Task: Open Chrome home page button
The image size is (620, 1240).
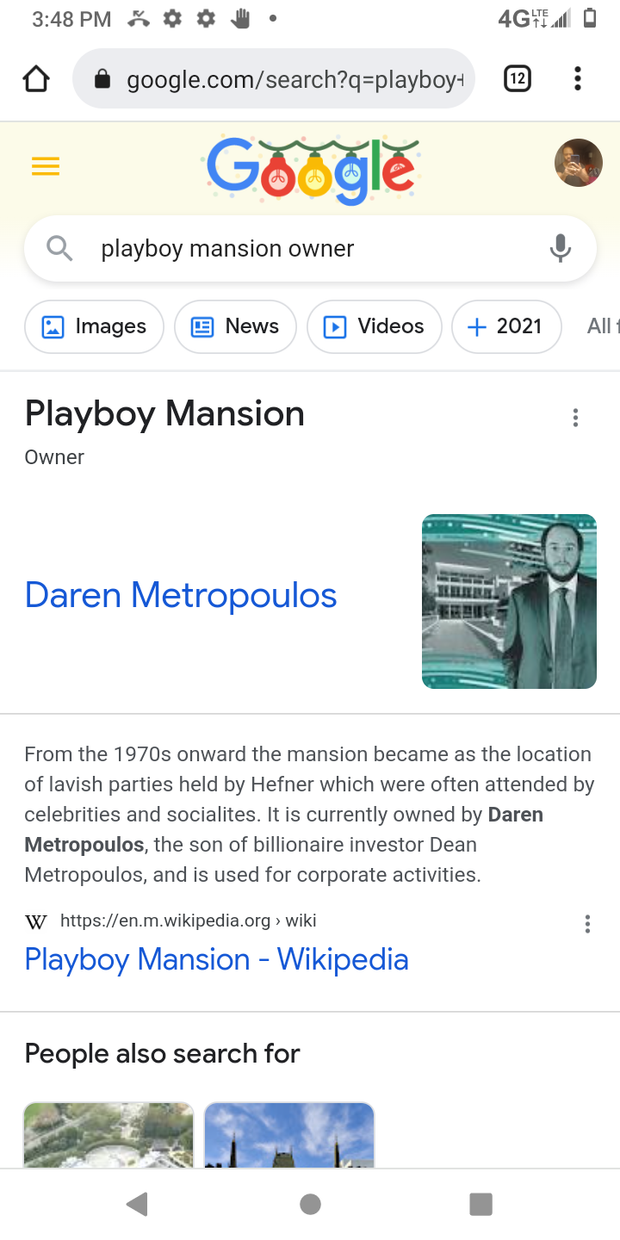Action: [36, 79]
